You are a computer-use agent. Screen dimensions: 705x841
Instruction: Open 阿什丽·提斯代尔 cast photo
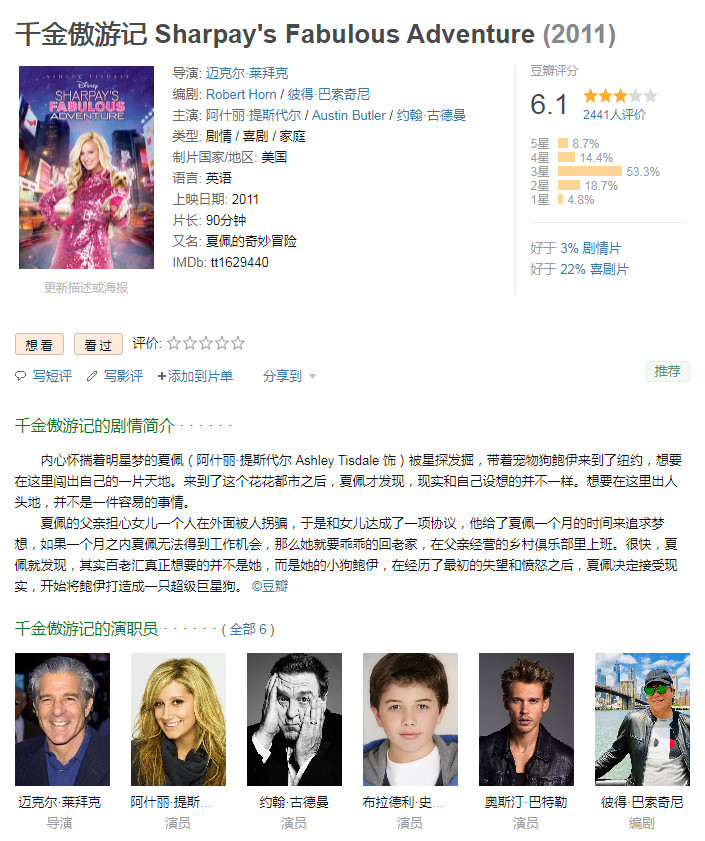pyautogui.click(x=178, y=719)
